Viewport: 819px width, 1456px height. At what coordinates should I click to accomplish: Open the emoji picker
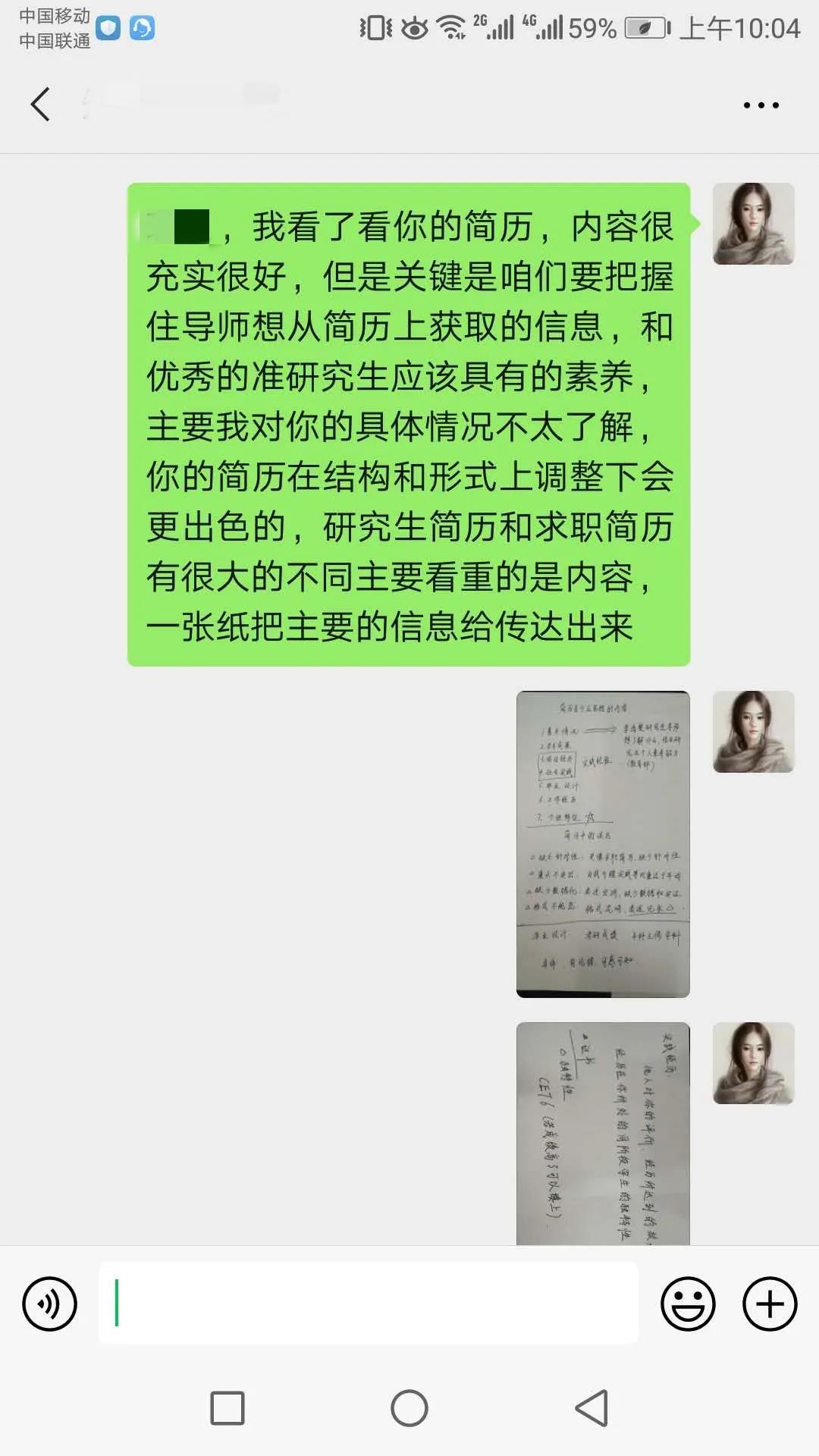[x=688, y=1304]
